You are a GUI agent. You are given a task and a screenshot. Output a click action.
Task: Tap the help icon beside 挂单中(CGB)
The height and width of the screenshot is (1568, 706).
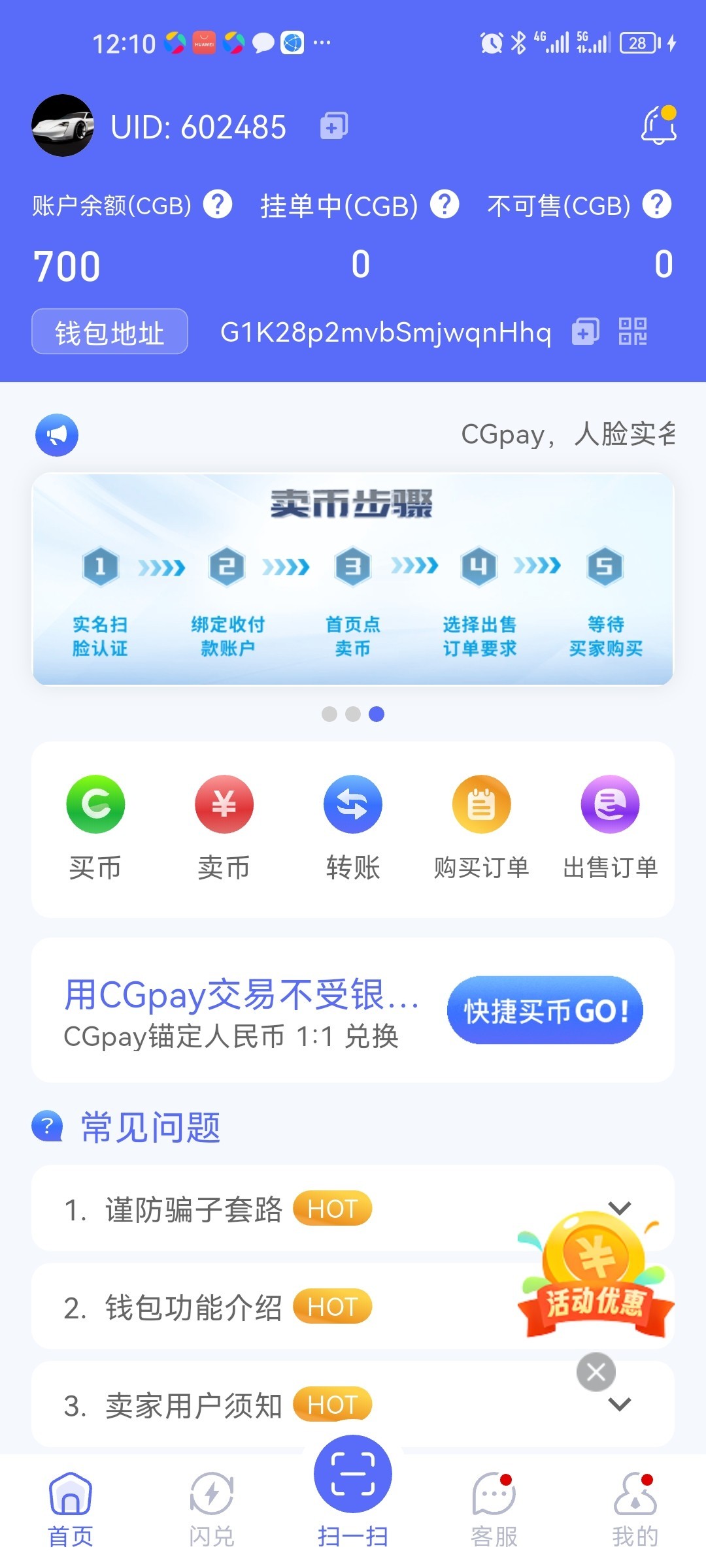coord(445,205)
